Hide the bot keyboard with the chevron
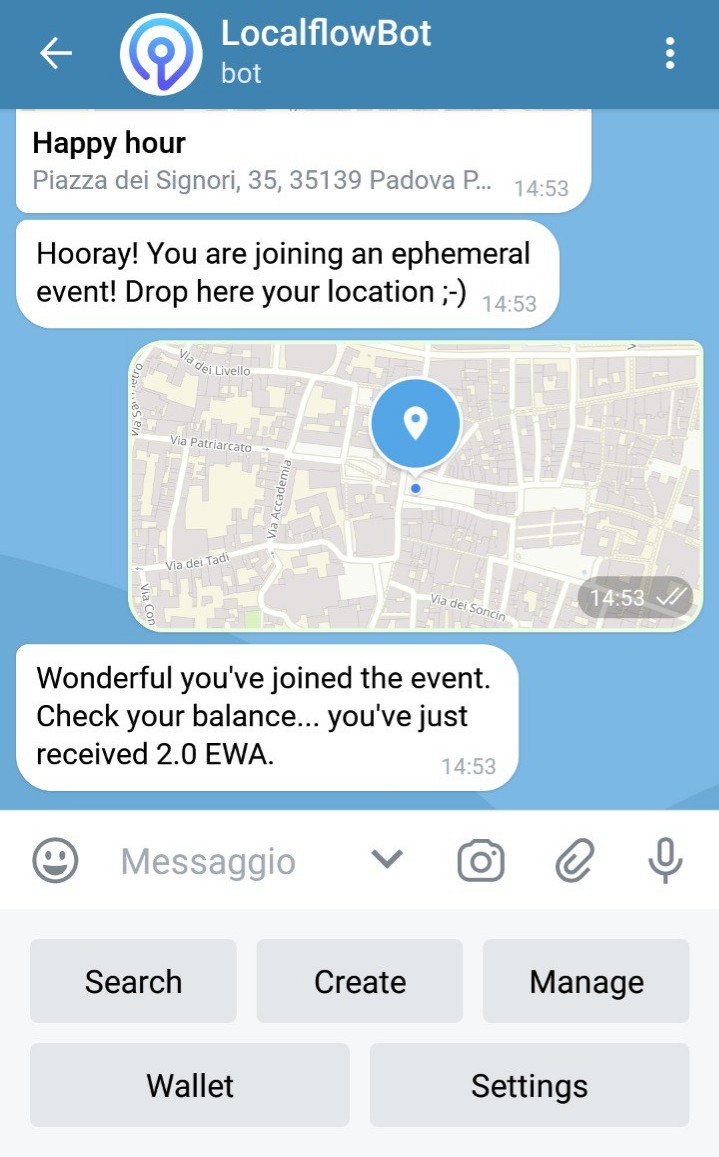The width and height of the screenshot is (719, 1157). 386,859
